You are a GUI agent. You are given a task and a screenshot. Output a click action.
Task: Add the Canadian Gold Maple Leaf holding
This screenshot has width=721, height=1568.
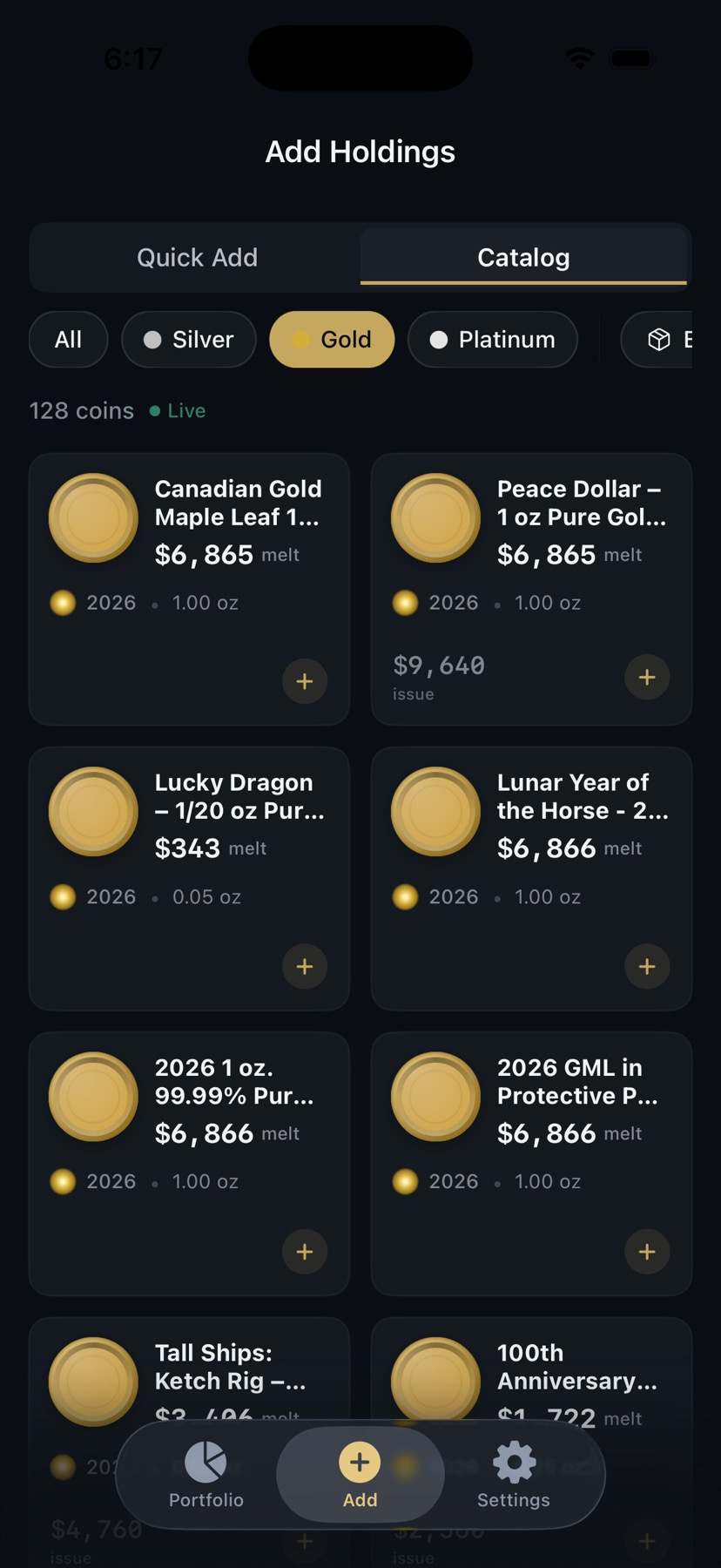pyautogui.click(x=304, y=681)
